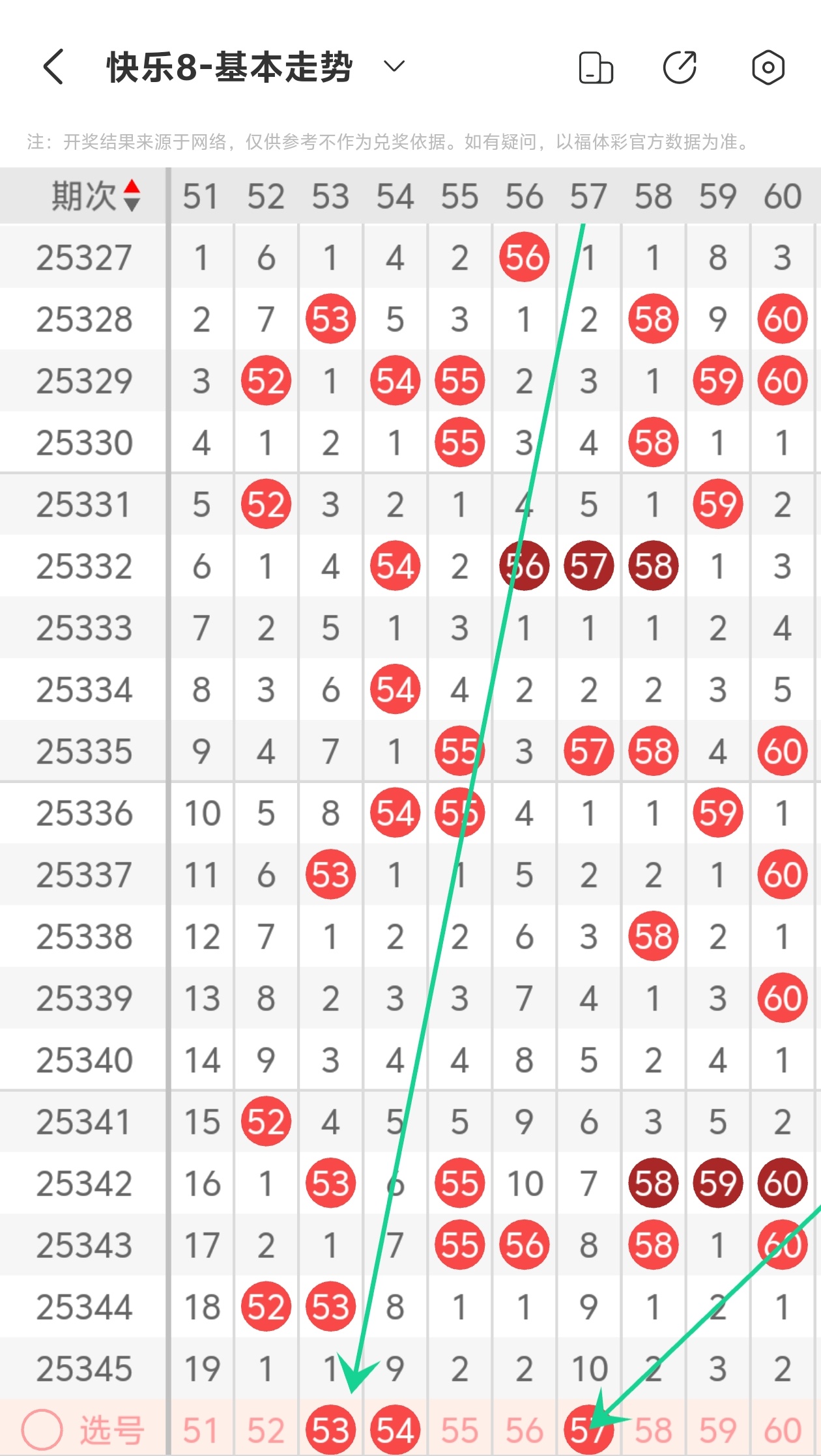Image resolution: width=821 pixels, height=1456 pixels.
Task: Go back from the trend chart
Action: pyautogui.click(x=54, y=66)
